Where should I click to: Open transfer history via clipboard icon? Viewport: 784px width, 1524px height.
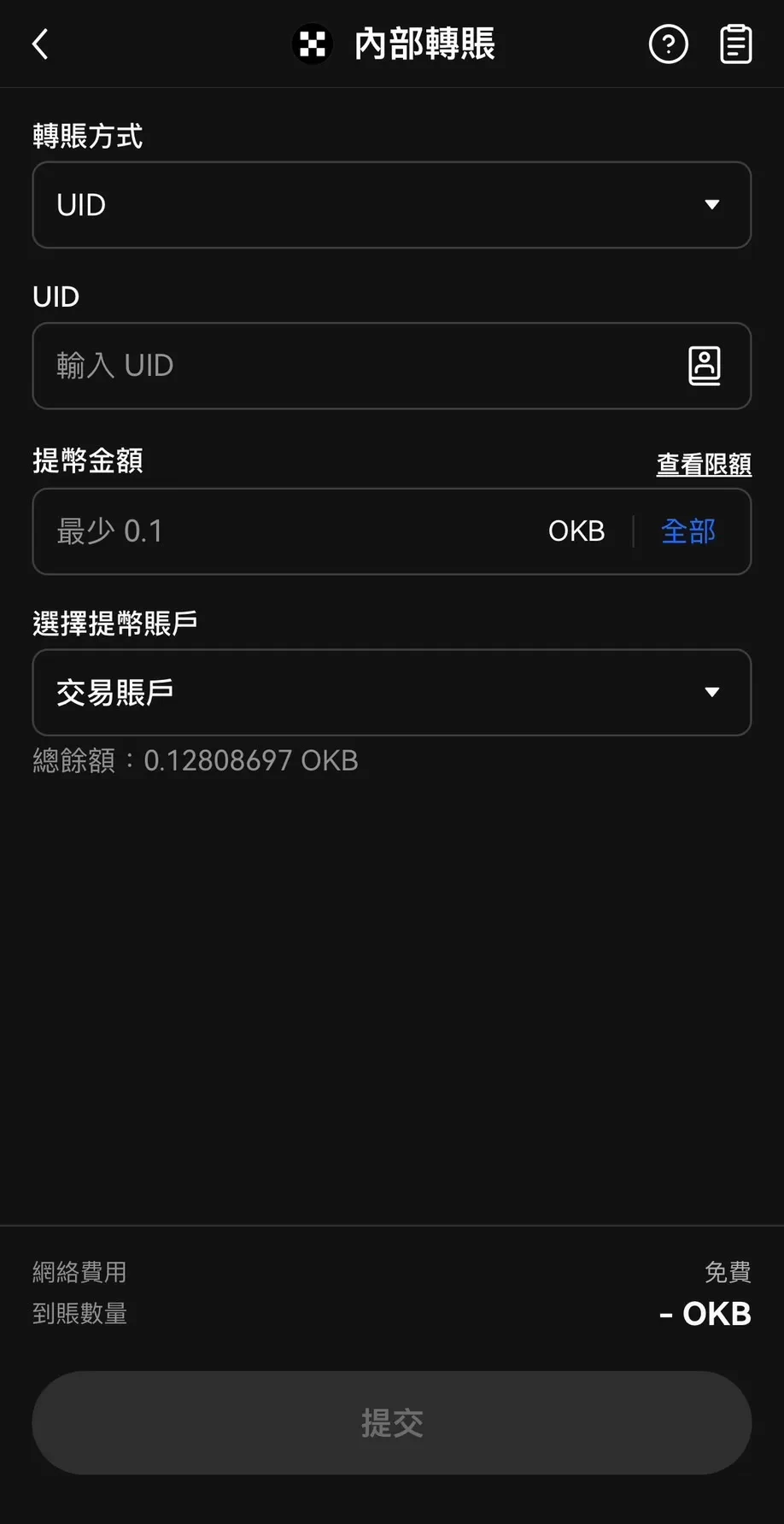tap(734, 44)
